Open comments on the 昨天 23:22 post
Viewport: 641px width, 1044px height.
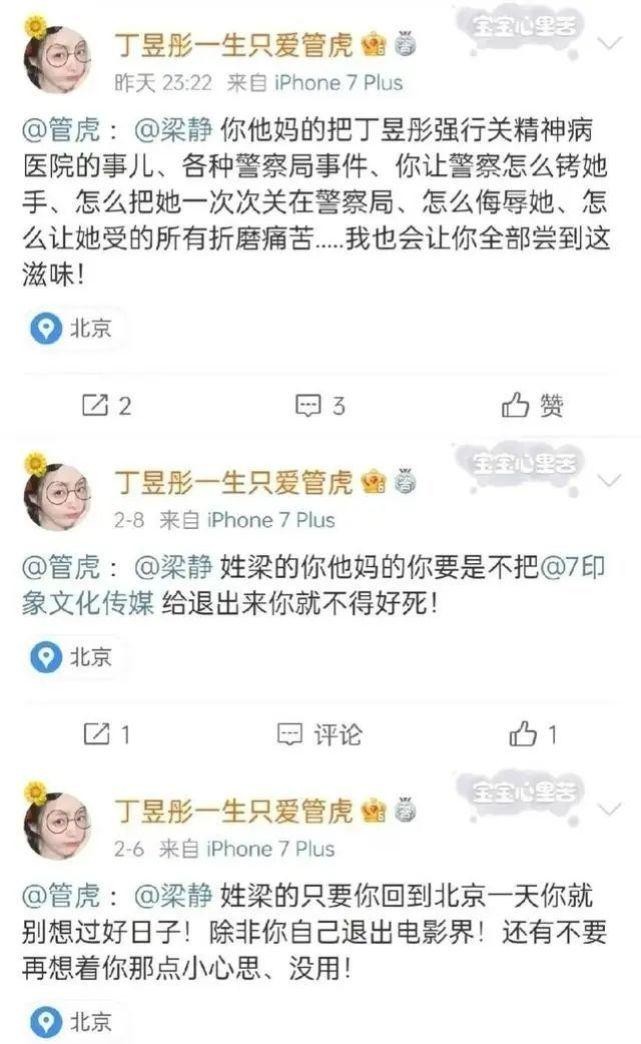(320, 405)
